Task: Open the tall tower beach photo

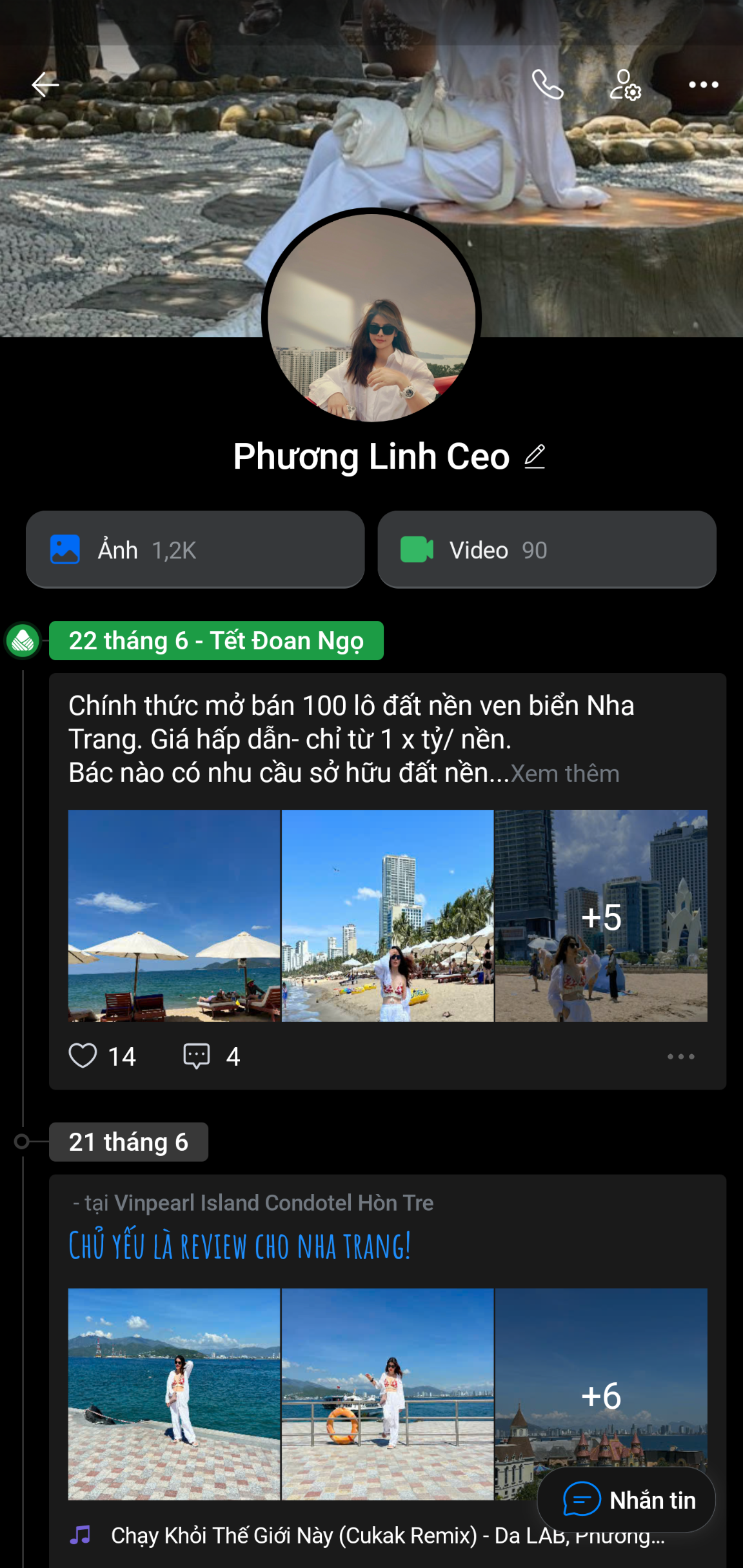Action: coord(388,916)
